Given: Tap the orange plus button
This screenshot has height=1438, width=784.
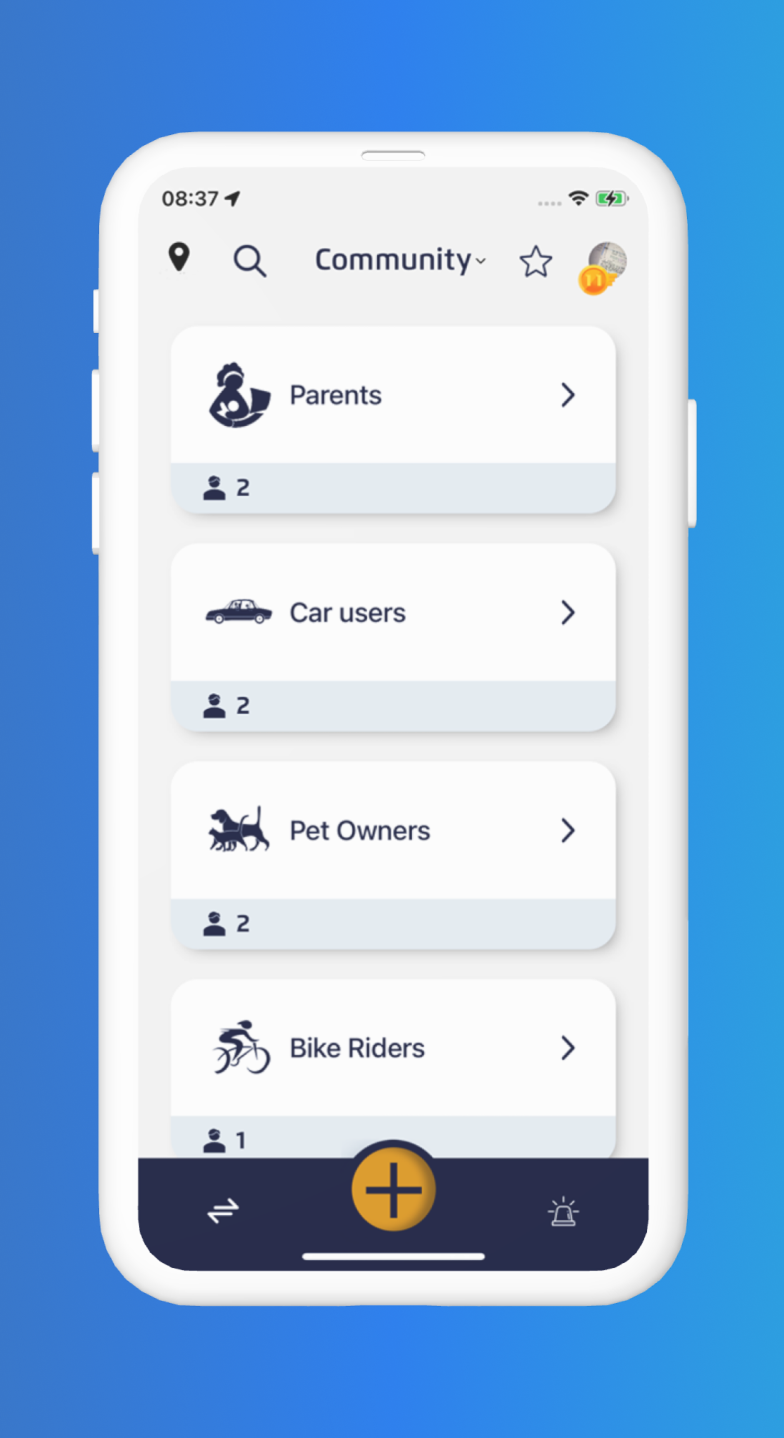Looking at the screenshot, I should [393, 1190].
